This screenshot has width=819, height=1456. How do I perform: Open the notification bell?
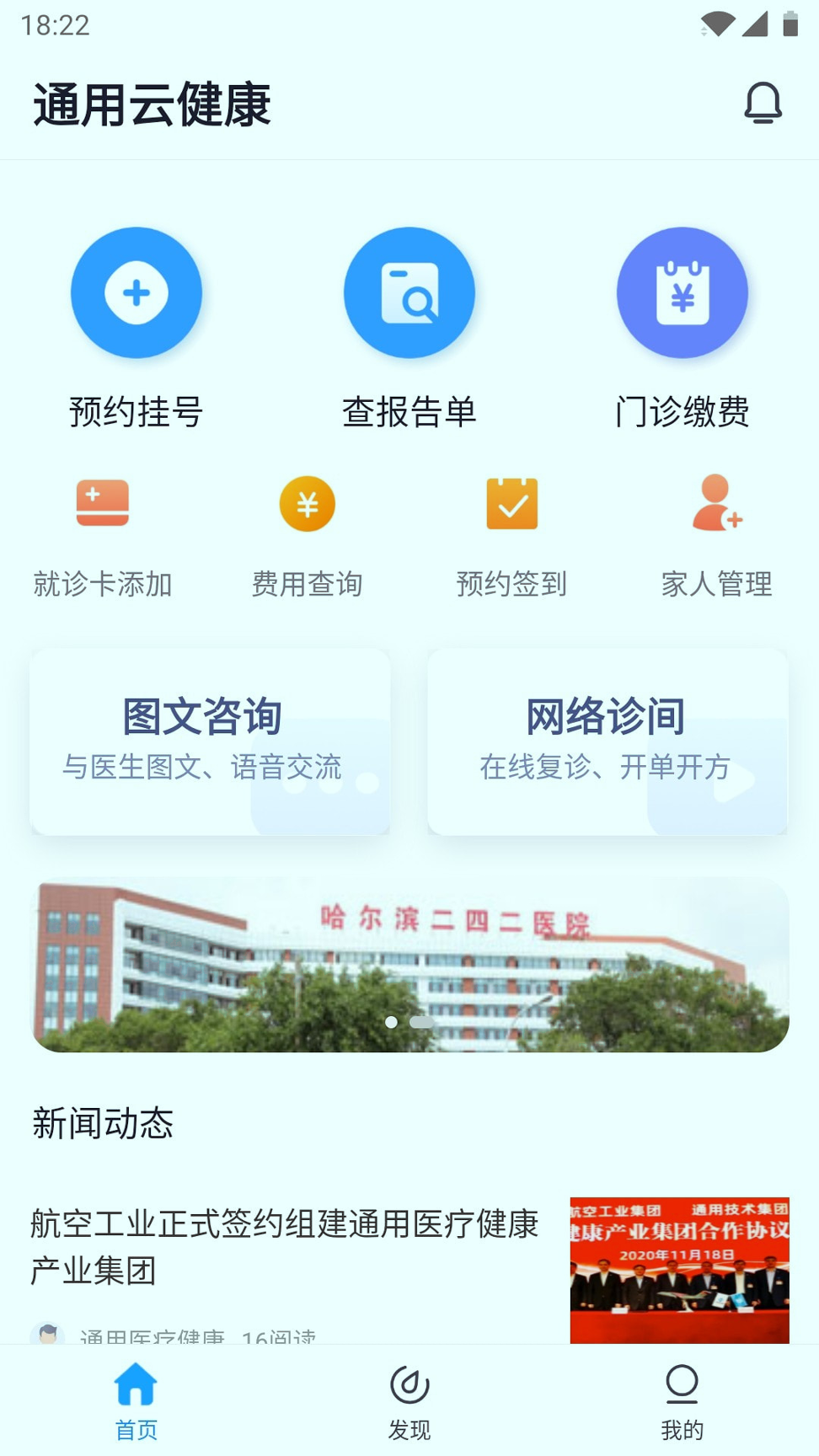point(763,104)
